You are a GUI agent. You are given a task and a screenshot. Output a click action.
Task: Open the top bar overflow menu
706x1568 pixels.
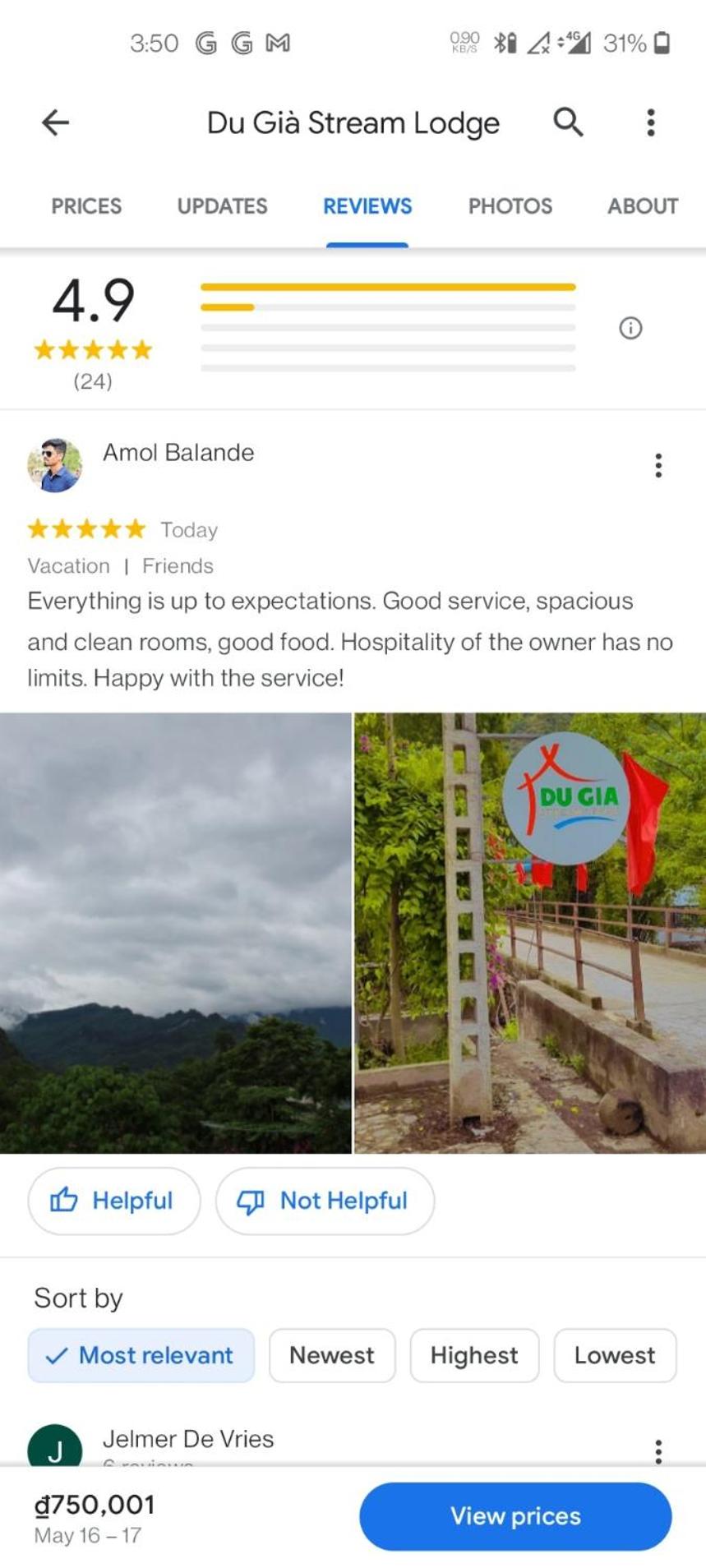[x=650, y=122]
